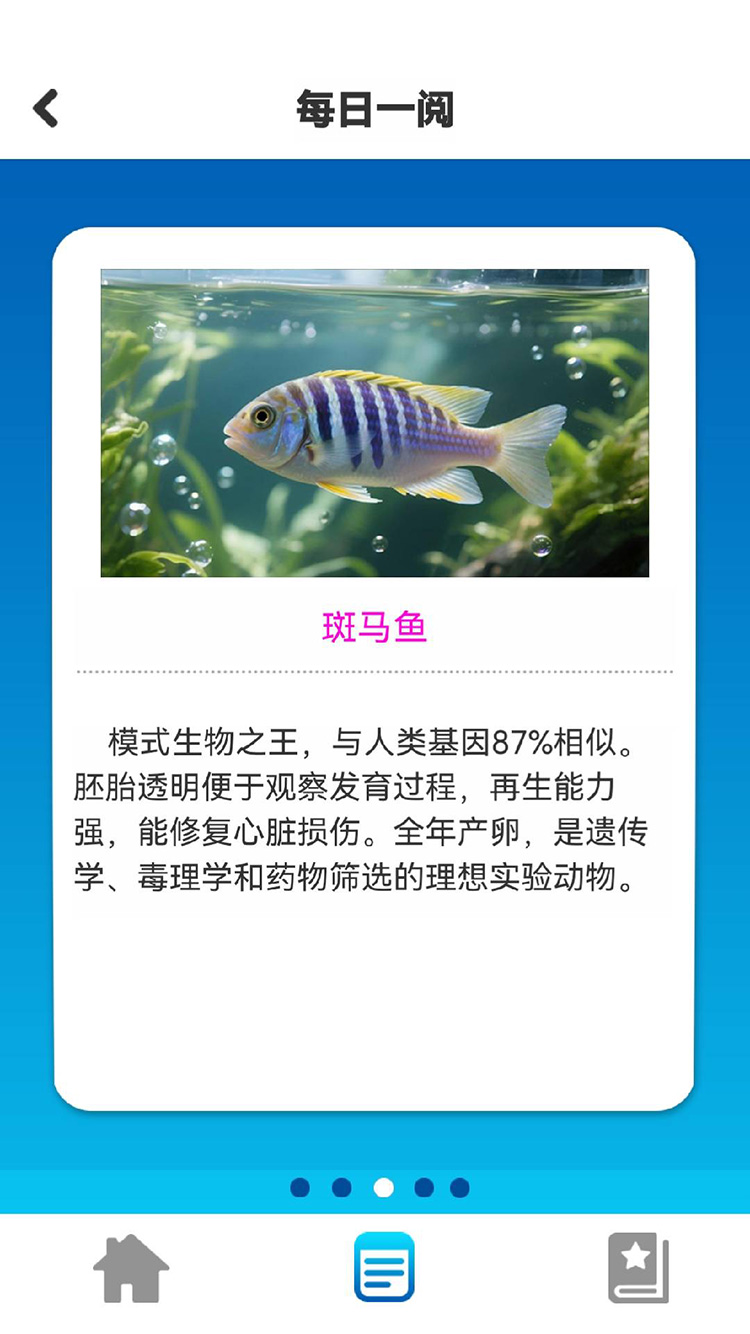Tap the 每日一阅 header text
The width and height of the screenshot is (750, 1334).
[375, 110]
